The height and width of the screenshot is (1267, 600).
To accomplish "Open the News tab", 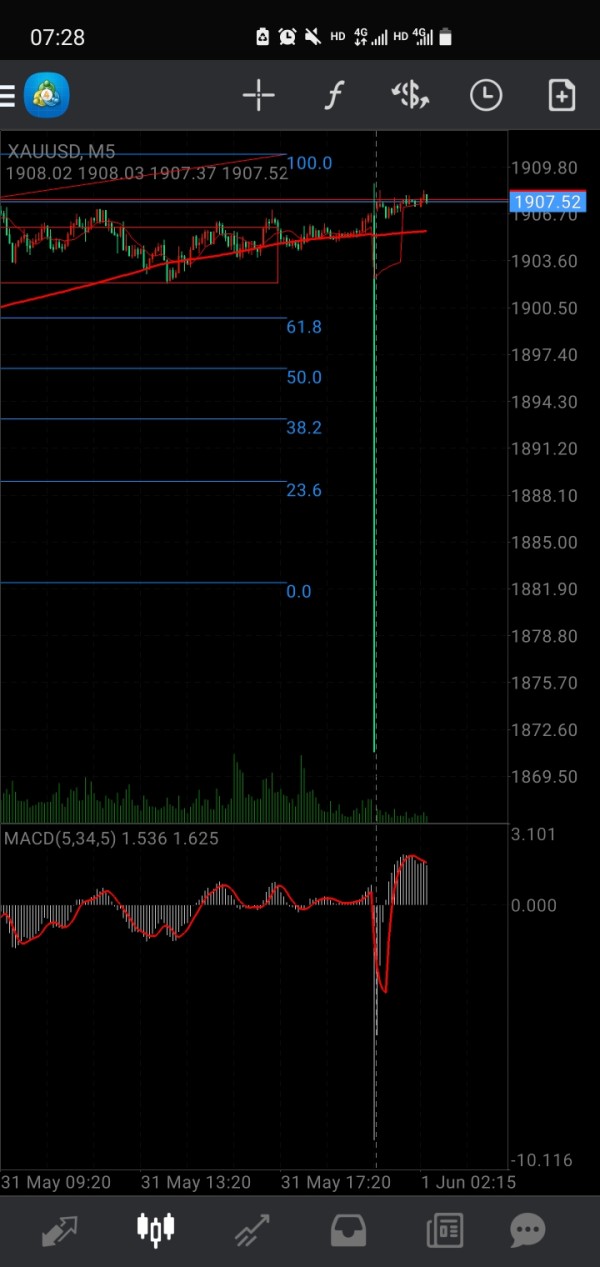I will tap(445, 1230).
